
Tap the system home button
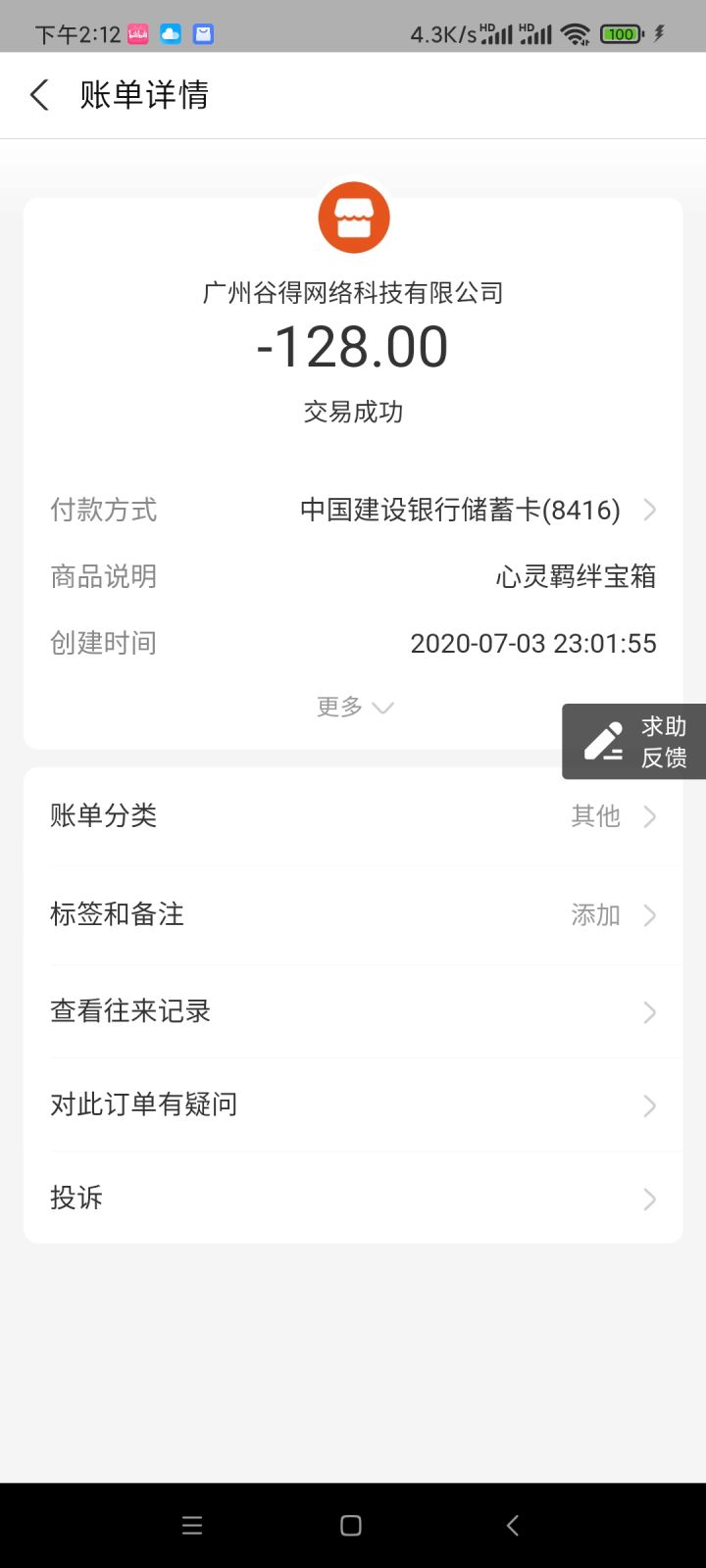coord(351,1525)
